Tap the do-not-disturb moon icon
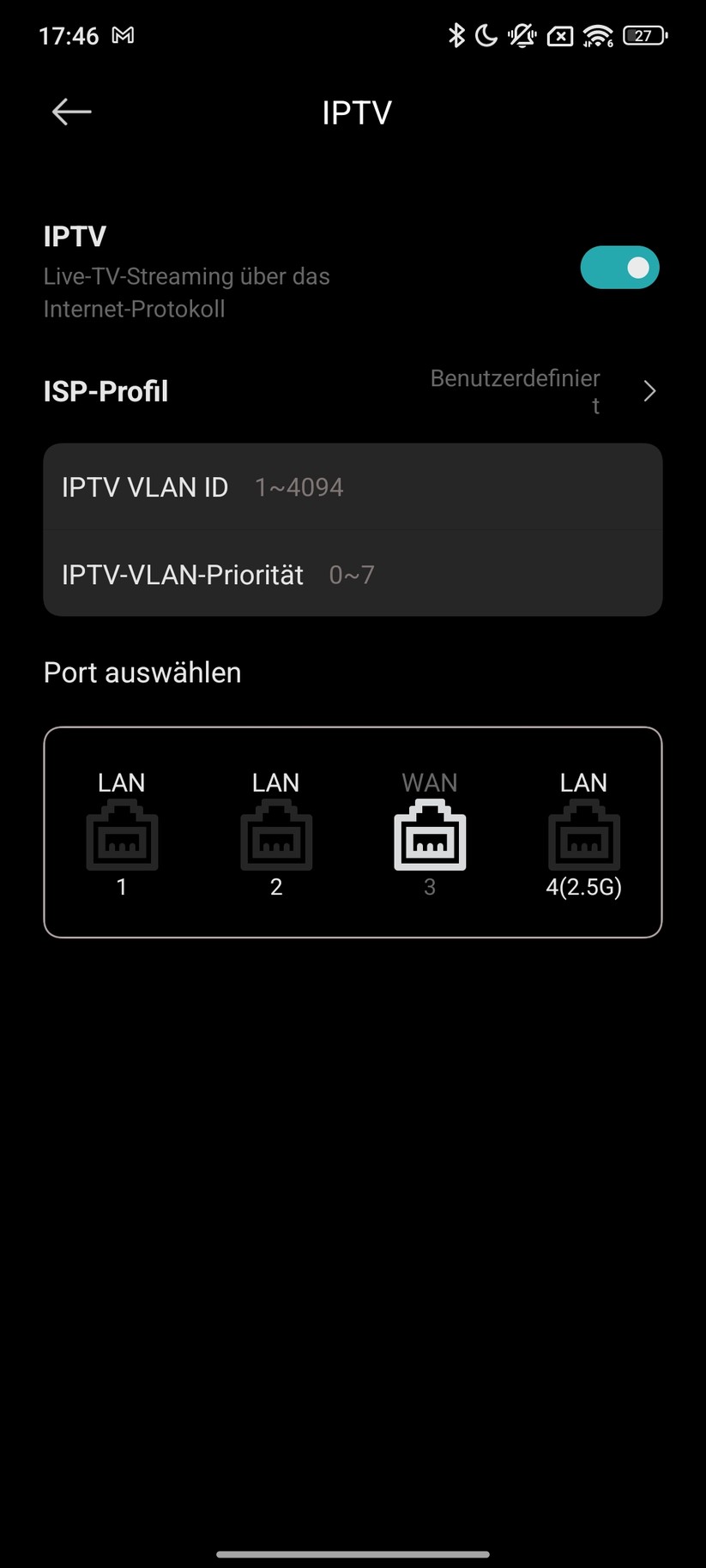This screenshot has height=1568, width=706. pos(486,35)
